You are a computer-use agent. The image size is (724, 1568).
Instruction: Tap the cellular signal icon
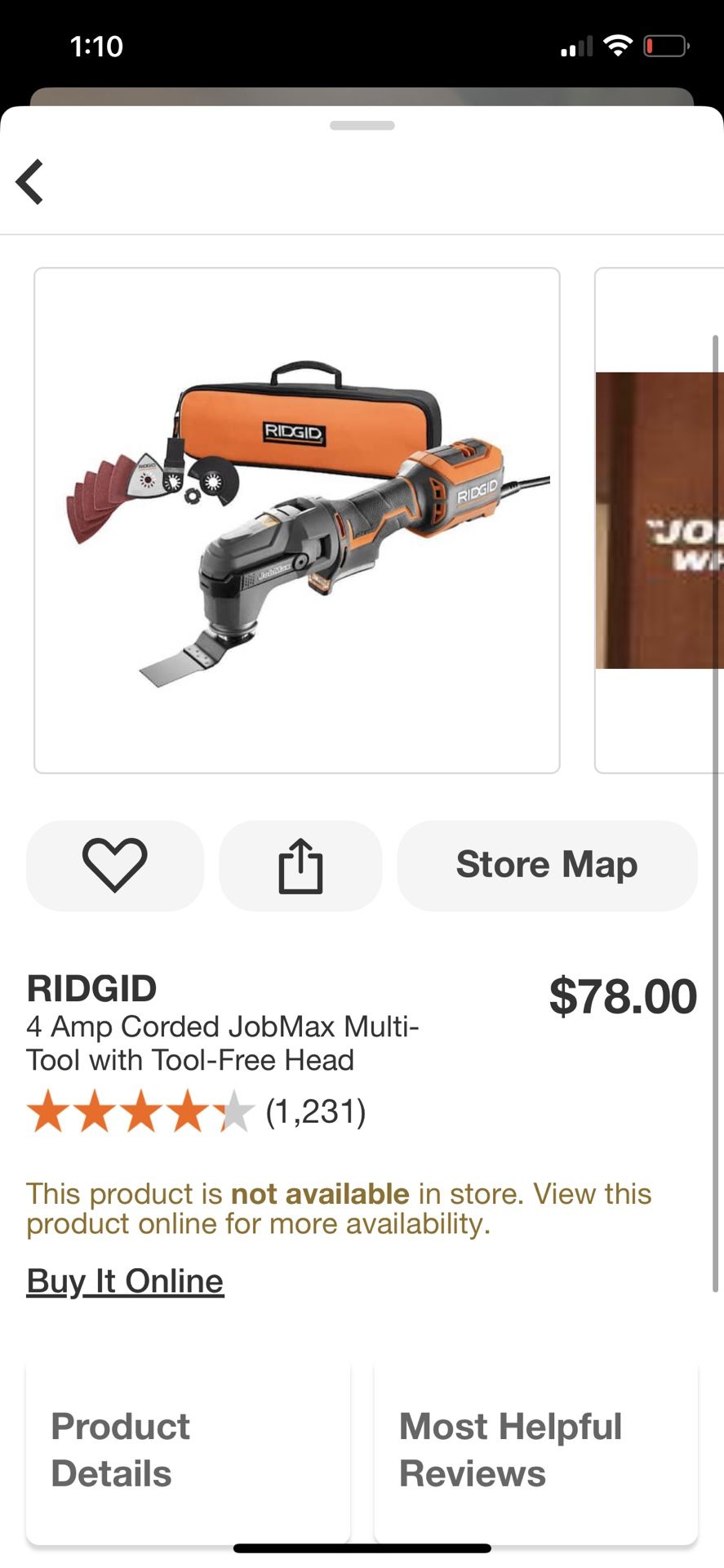pyautogui.click(x=576, y=47)
